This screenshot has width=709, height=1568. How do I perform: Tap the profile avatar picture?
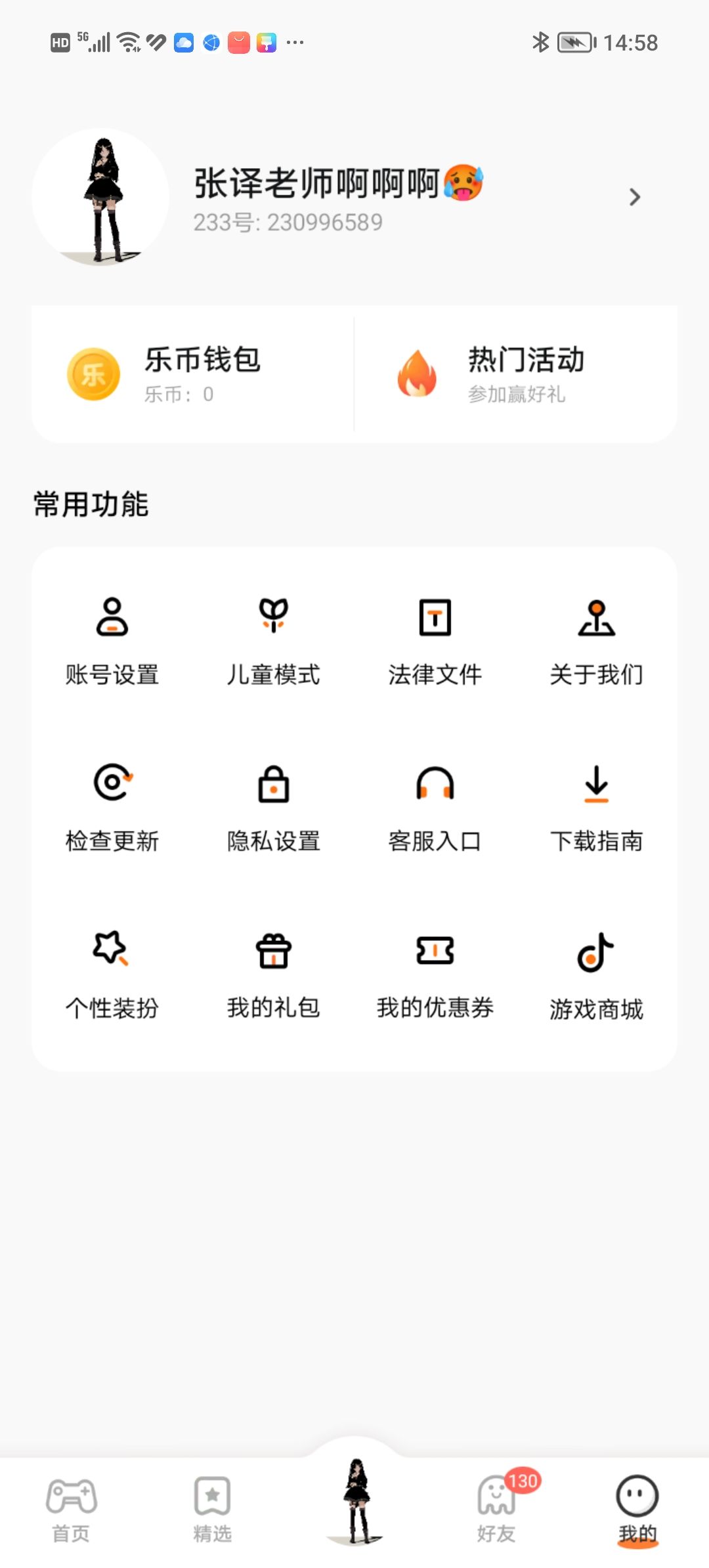[100, 197]
